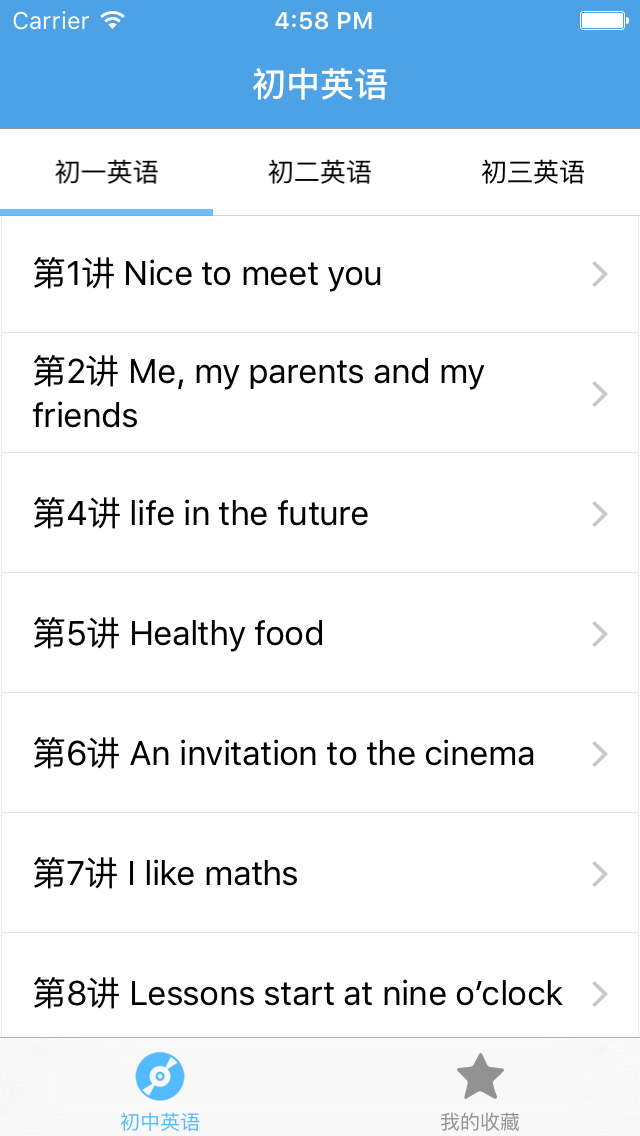640x1136 pixels.
Task: Go to the 初中英语 bottom tab
Action: coord(160,1089)
